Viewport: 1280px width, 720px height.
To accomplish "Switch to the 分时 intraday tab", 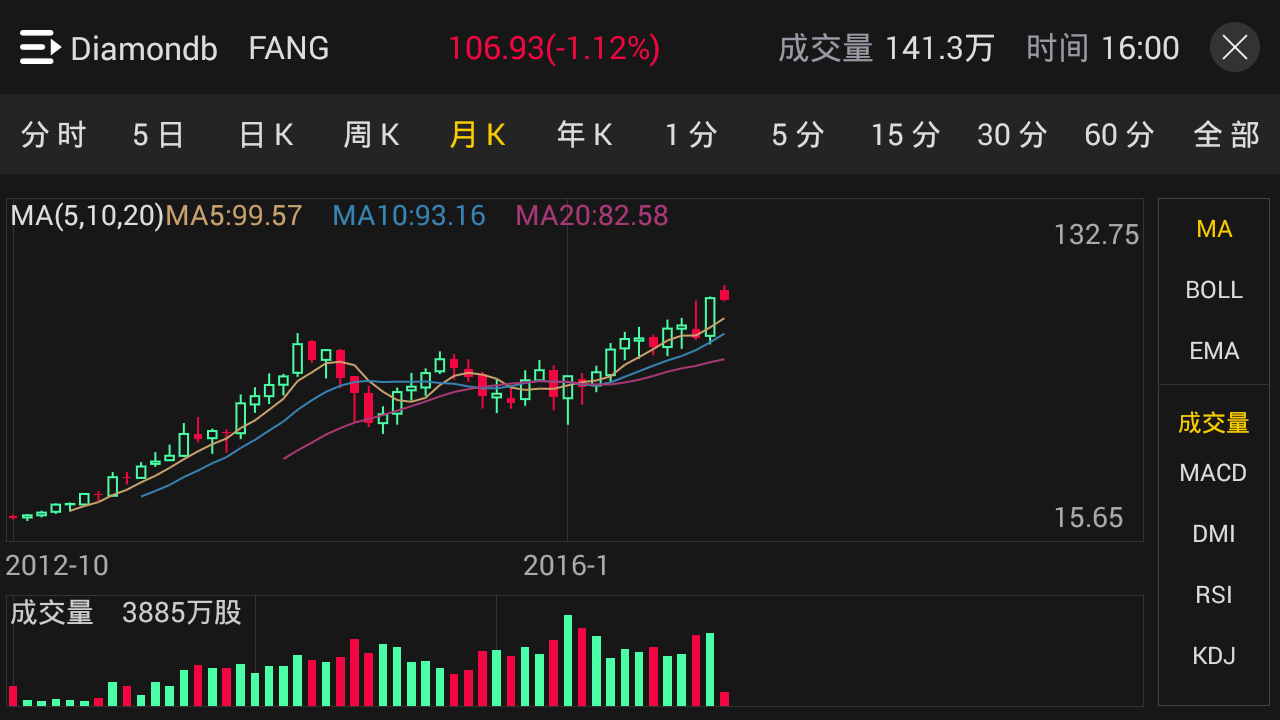I will pyautogui.click(x=54, y=135).
